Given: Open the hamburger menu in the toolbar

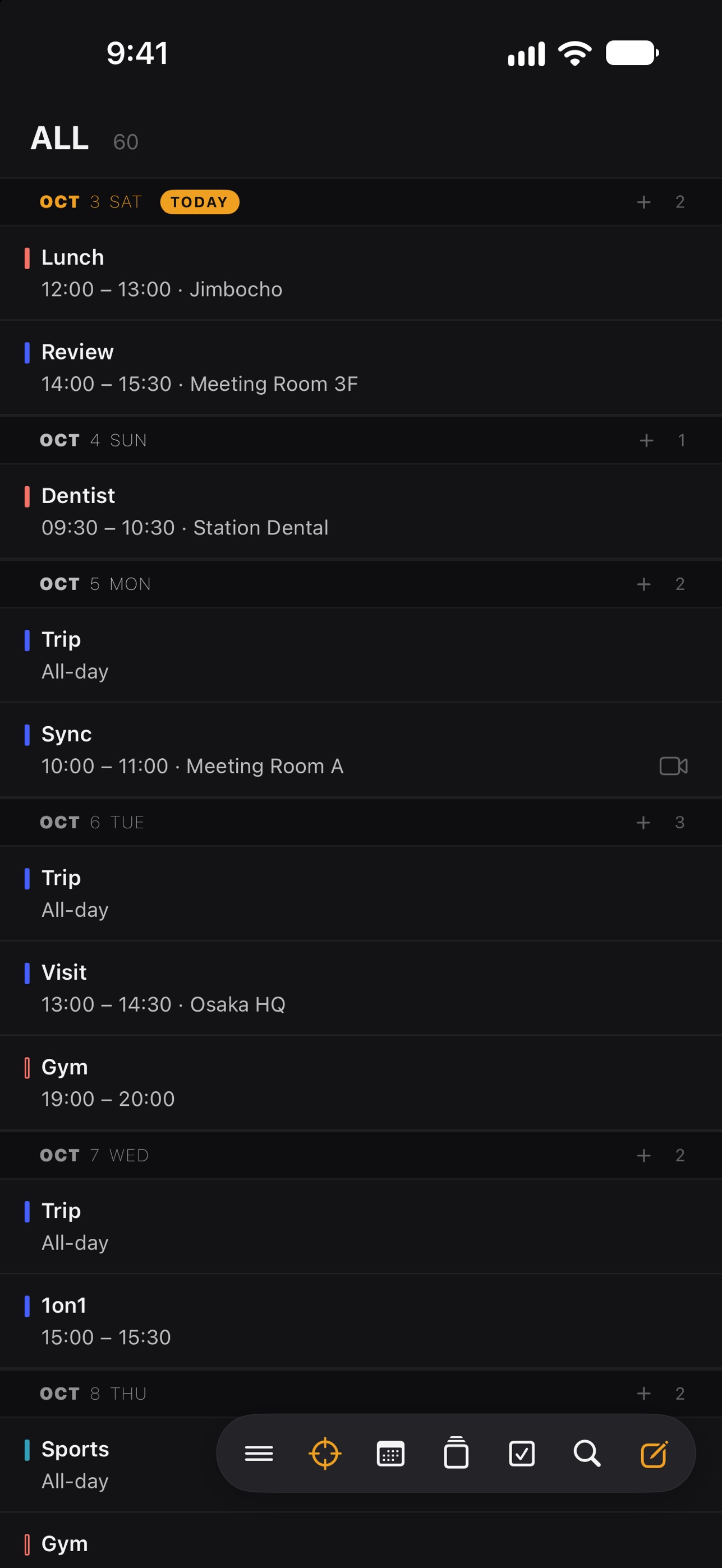Looking at the screenshot, I should 259,1454.
